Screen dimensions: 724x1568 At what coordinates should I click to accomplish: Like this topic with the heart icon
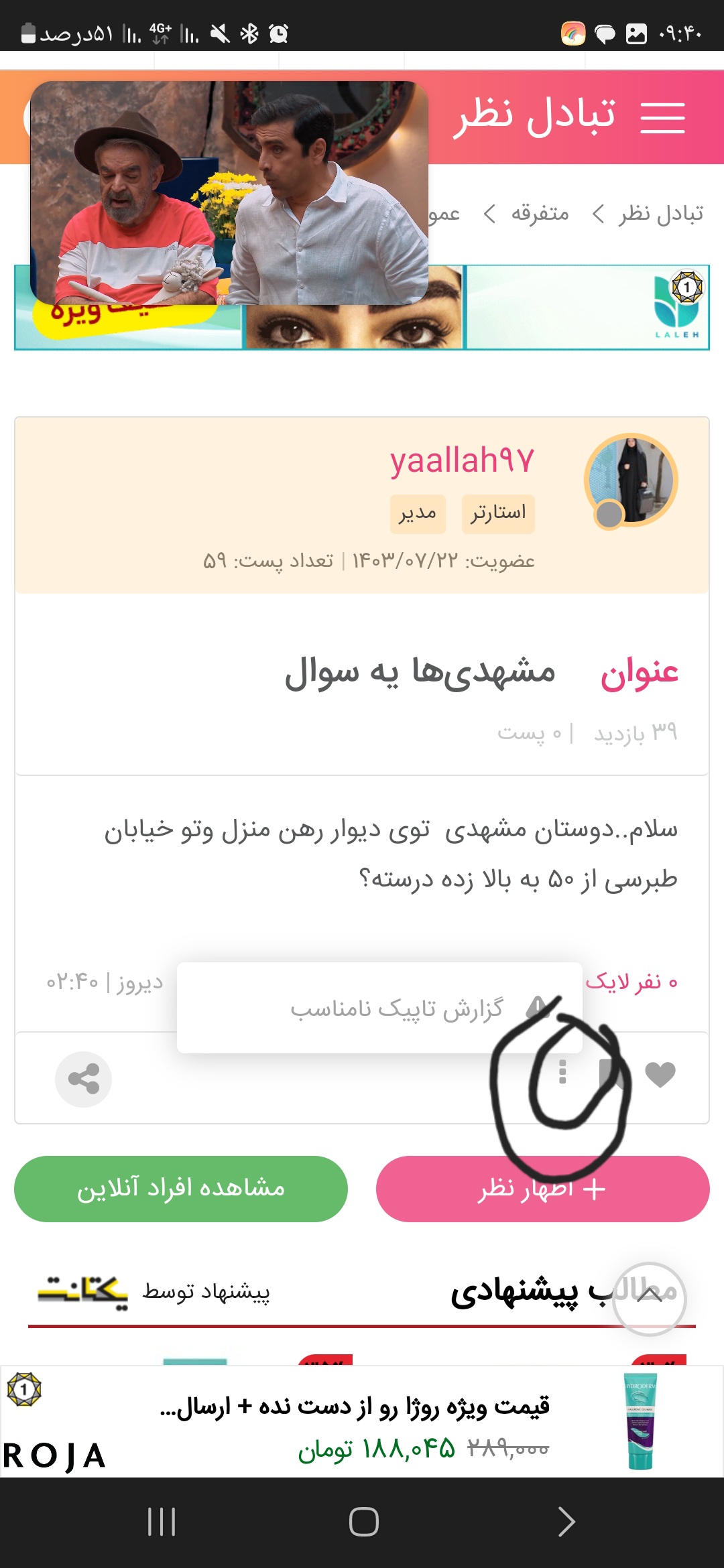pos(660,1075)
